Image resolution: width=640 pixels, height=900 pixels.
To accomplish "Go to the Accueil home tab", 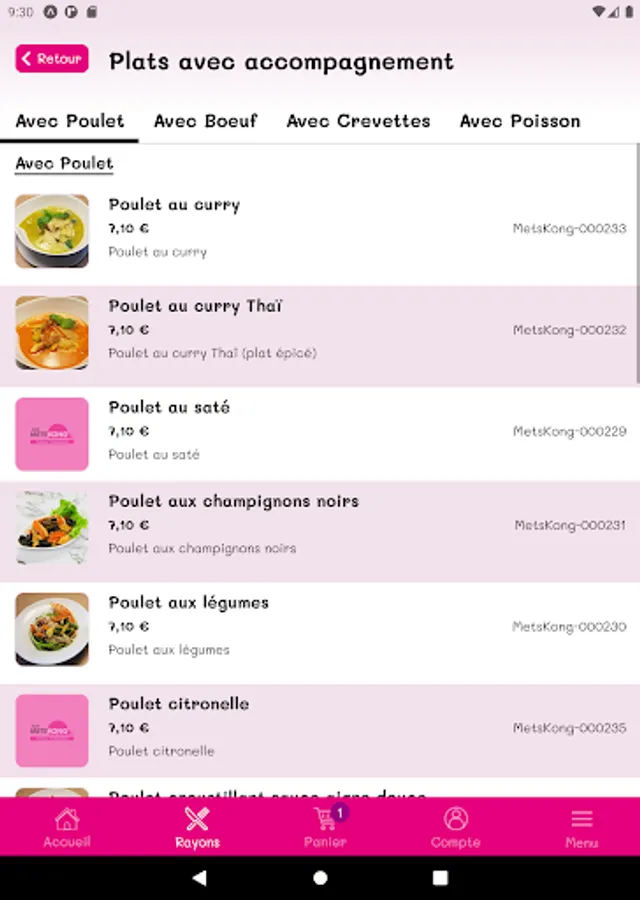I will (67, 828).
